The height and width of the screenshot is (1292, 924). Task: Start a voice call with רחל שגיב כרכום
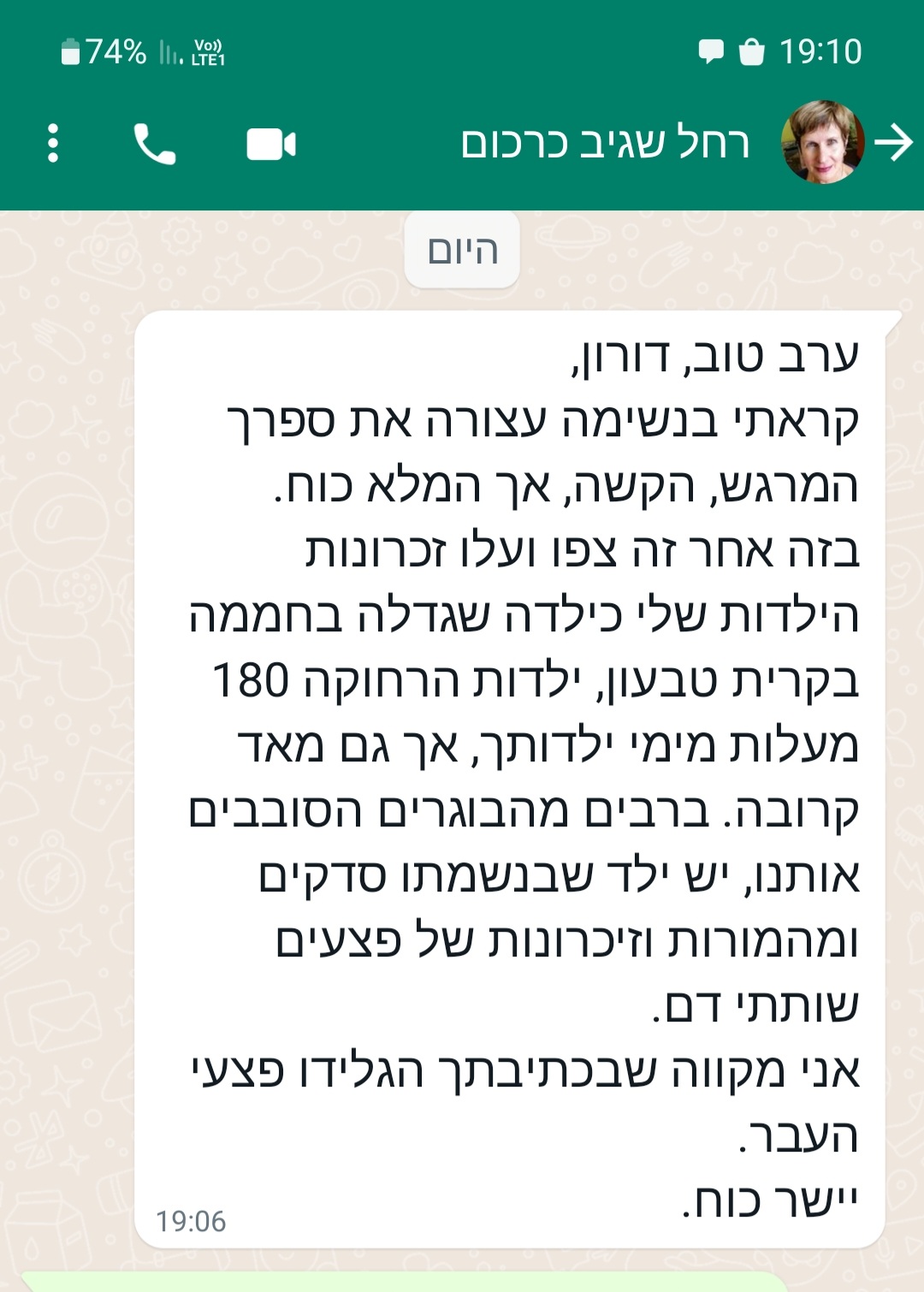click(x=155, y=144)
